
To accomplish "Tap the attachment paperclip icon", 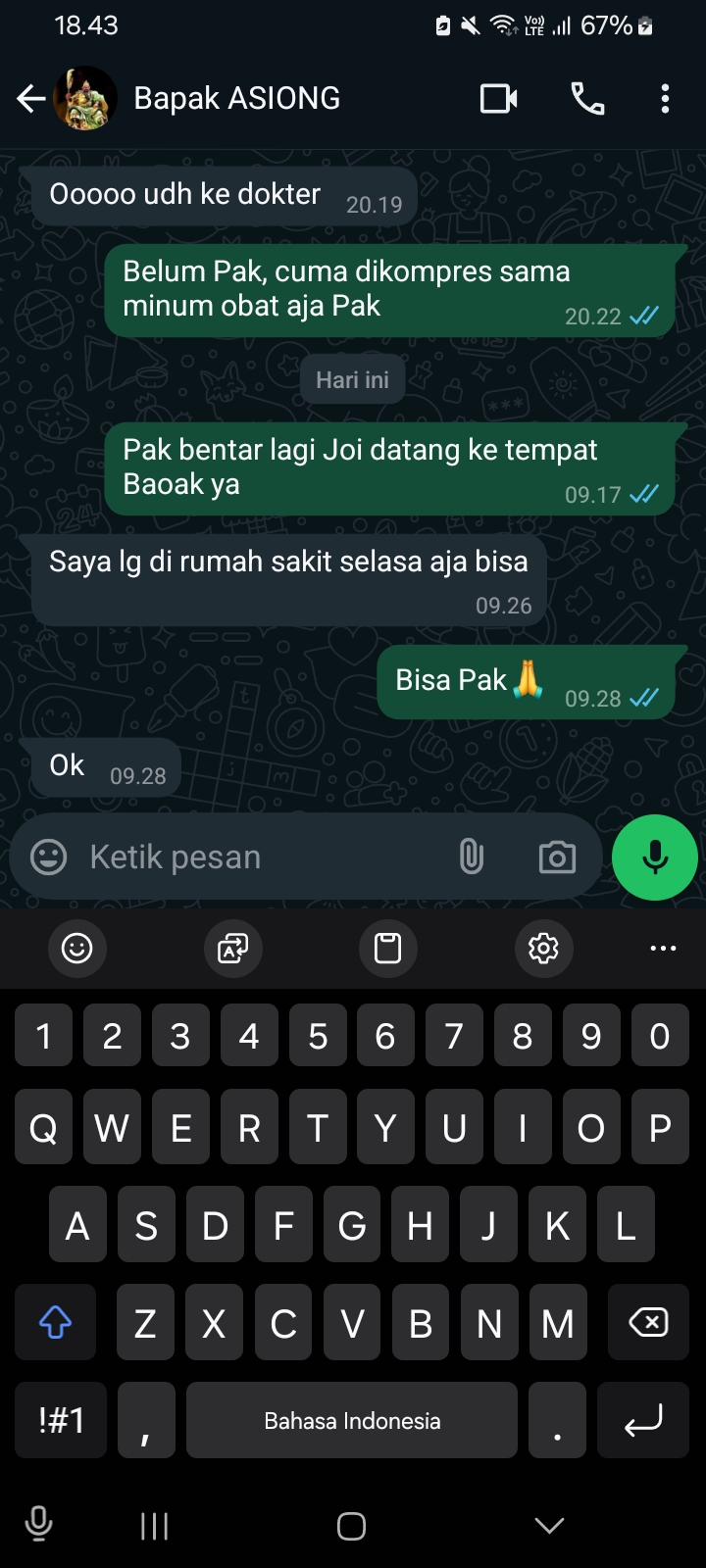I will click(x=472, y=857).
